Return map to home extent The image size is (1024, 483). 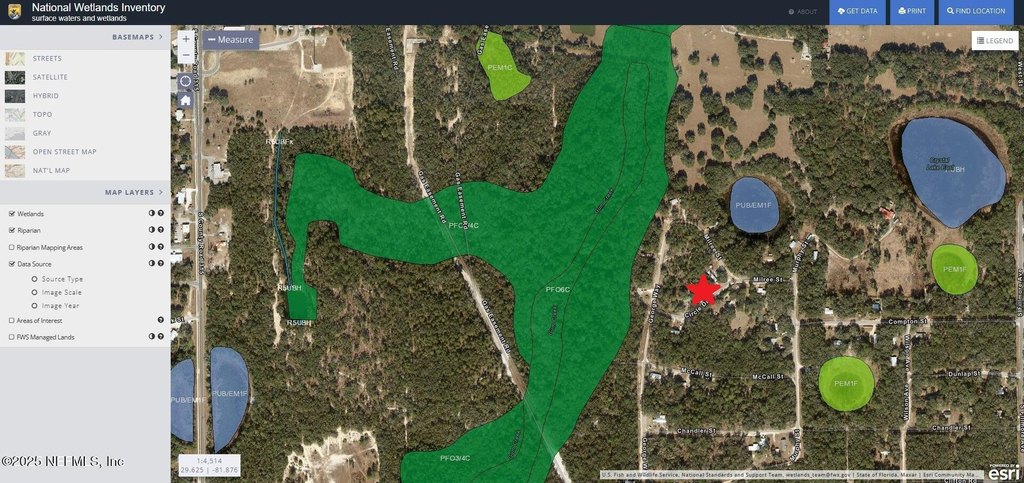(x=185, y=99)
